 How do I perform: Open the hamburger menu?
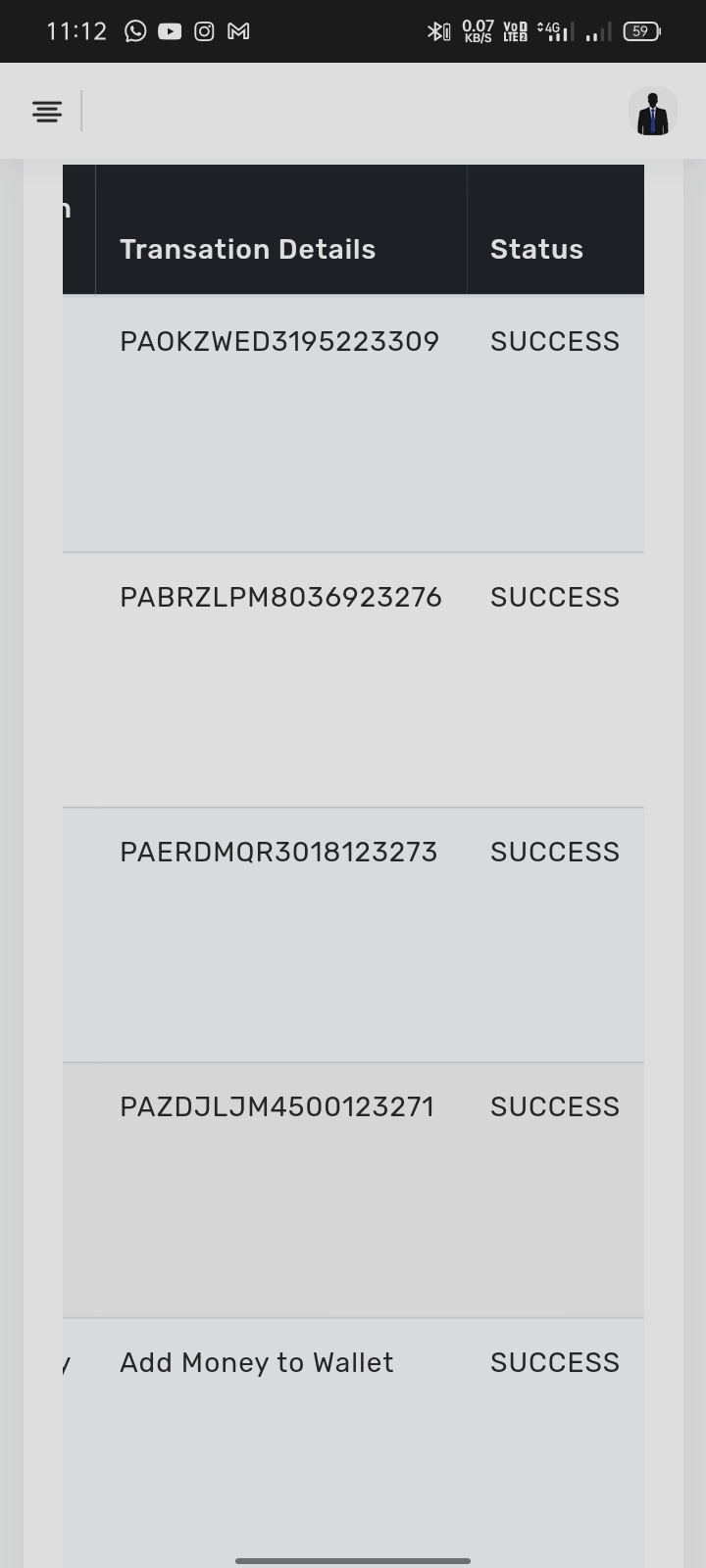[x=47, y=112]
